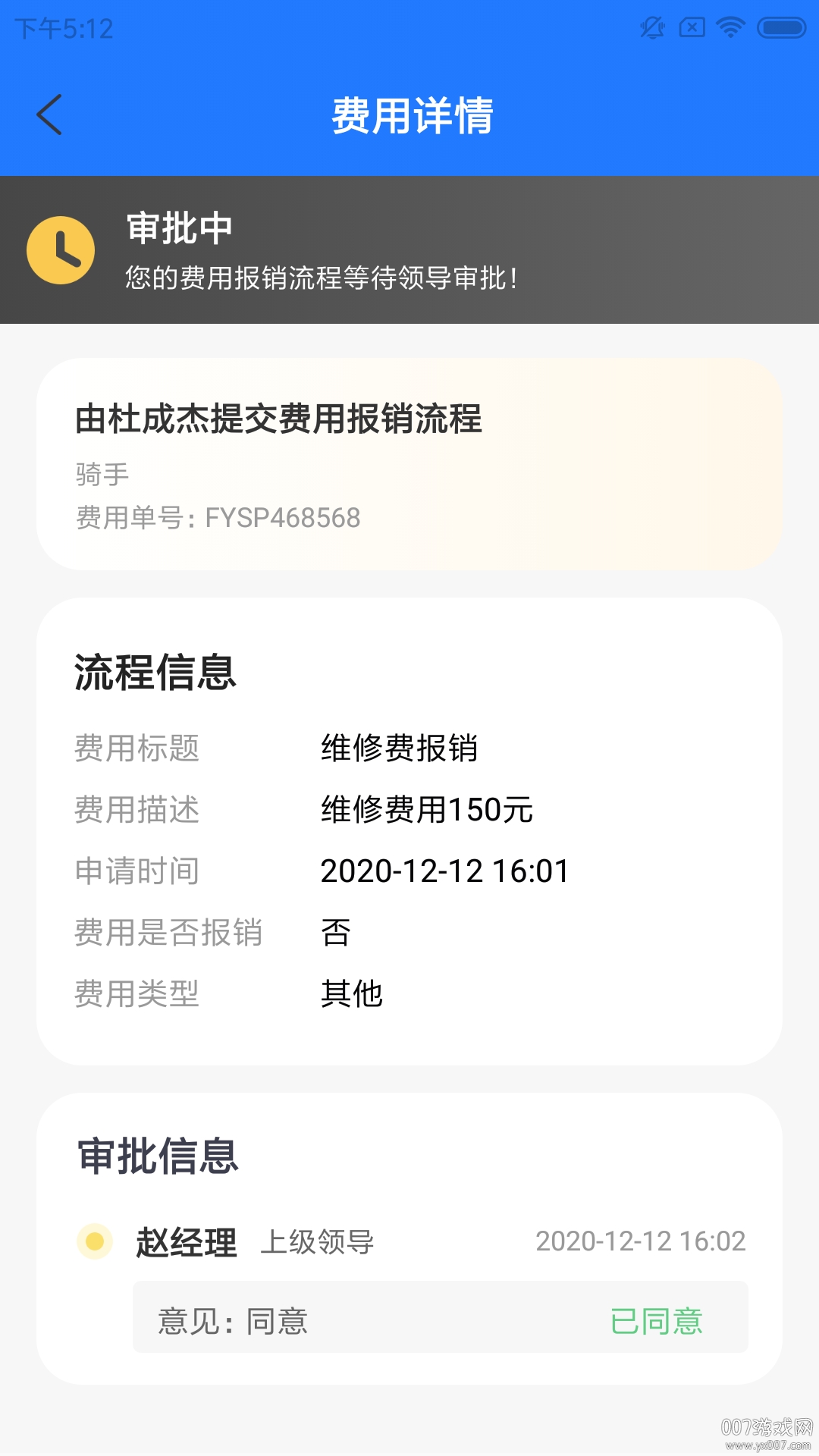Tap the 费用是否报销 value 否

coord(334,934)
